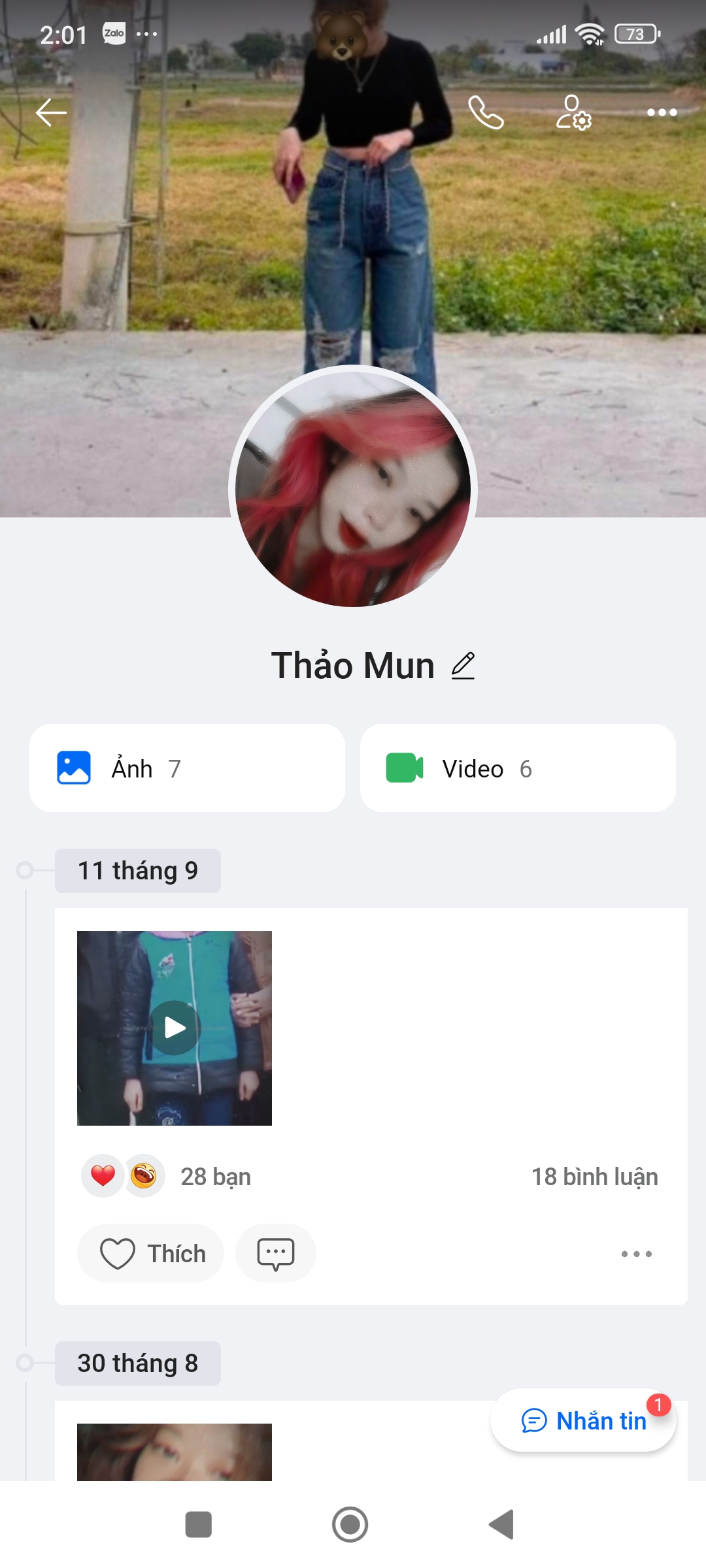The height and width of the screenshot is (1568, 706).
Task: Go back using the top-left arrow
Action: [x=51, y=112]
